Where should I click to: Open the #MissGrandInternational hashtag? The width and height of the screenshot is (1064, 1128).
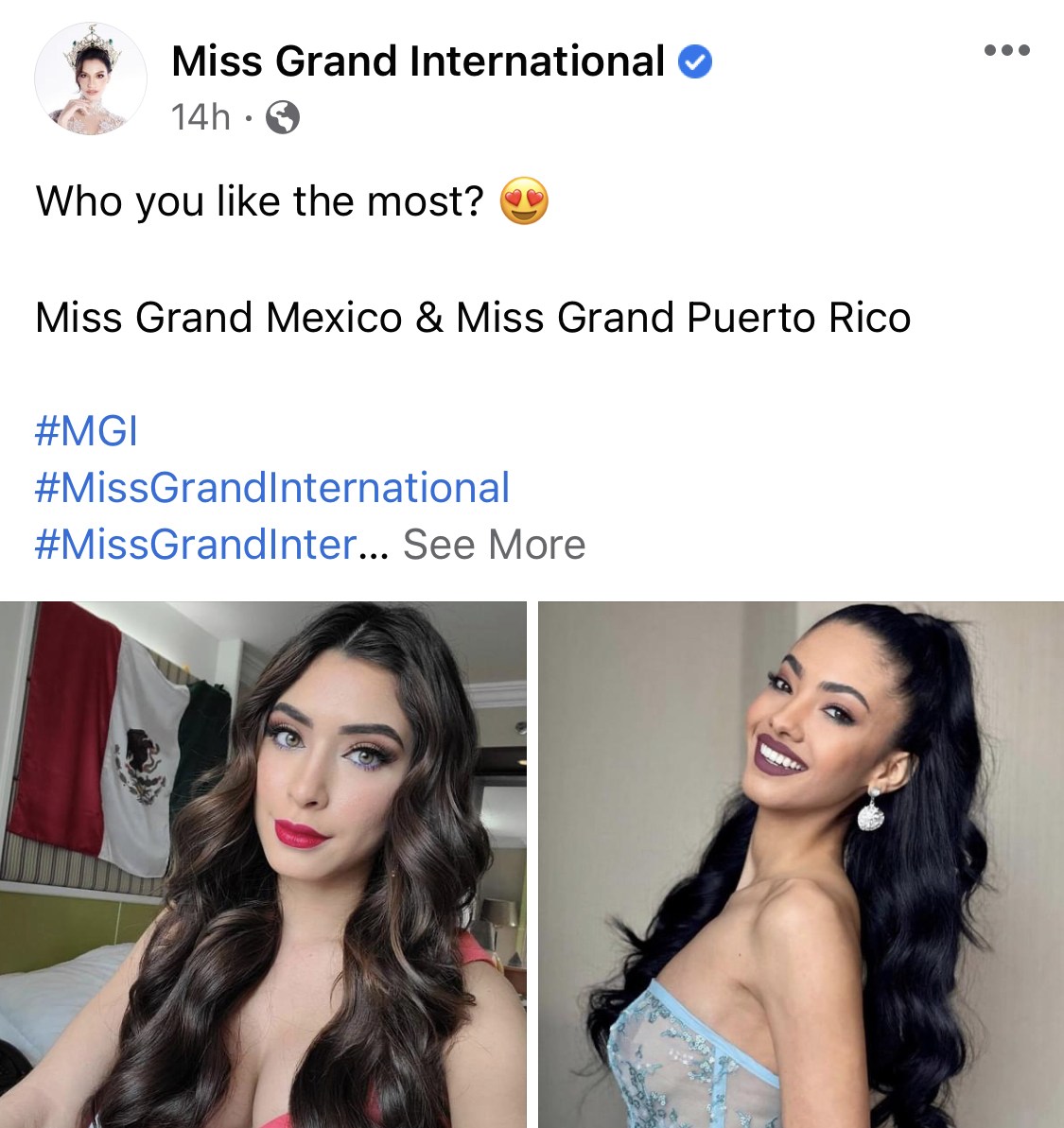pyautogui.click(x=272, y=488)
